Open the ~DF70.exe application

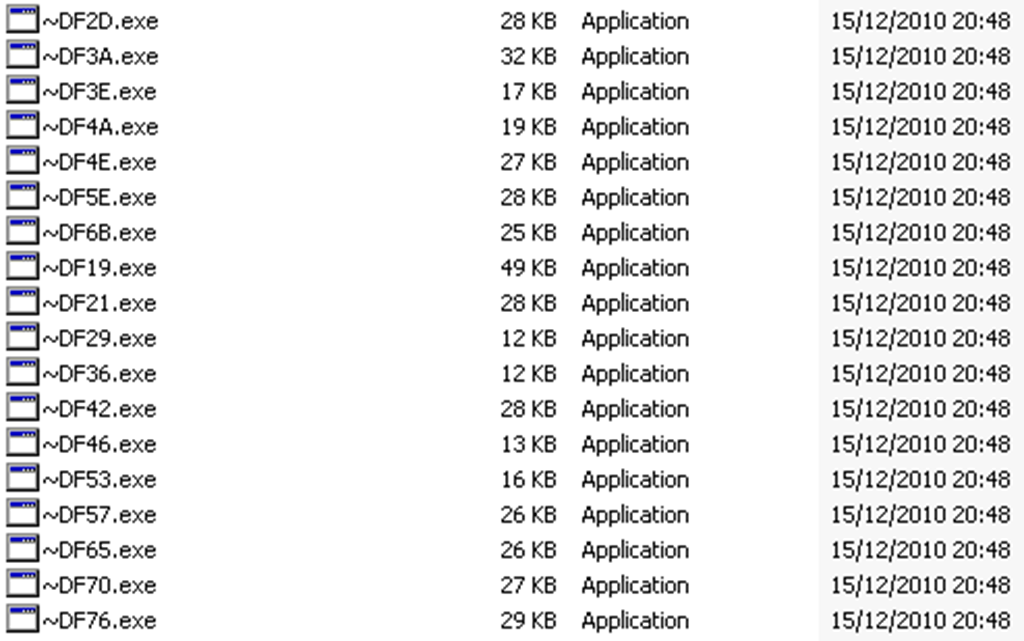(99, 585)
